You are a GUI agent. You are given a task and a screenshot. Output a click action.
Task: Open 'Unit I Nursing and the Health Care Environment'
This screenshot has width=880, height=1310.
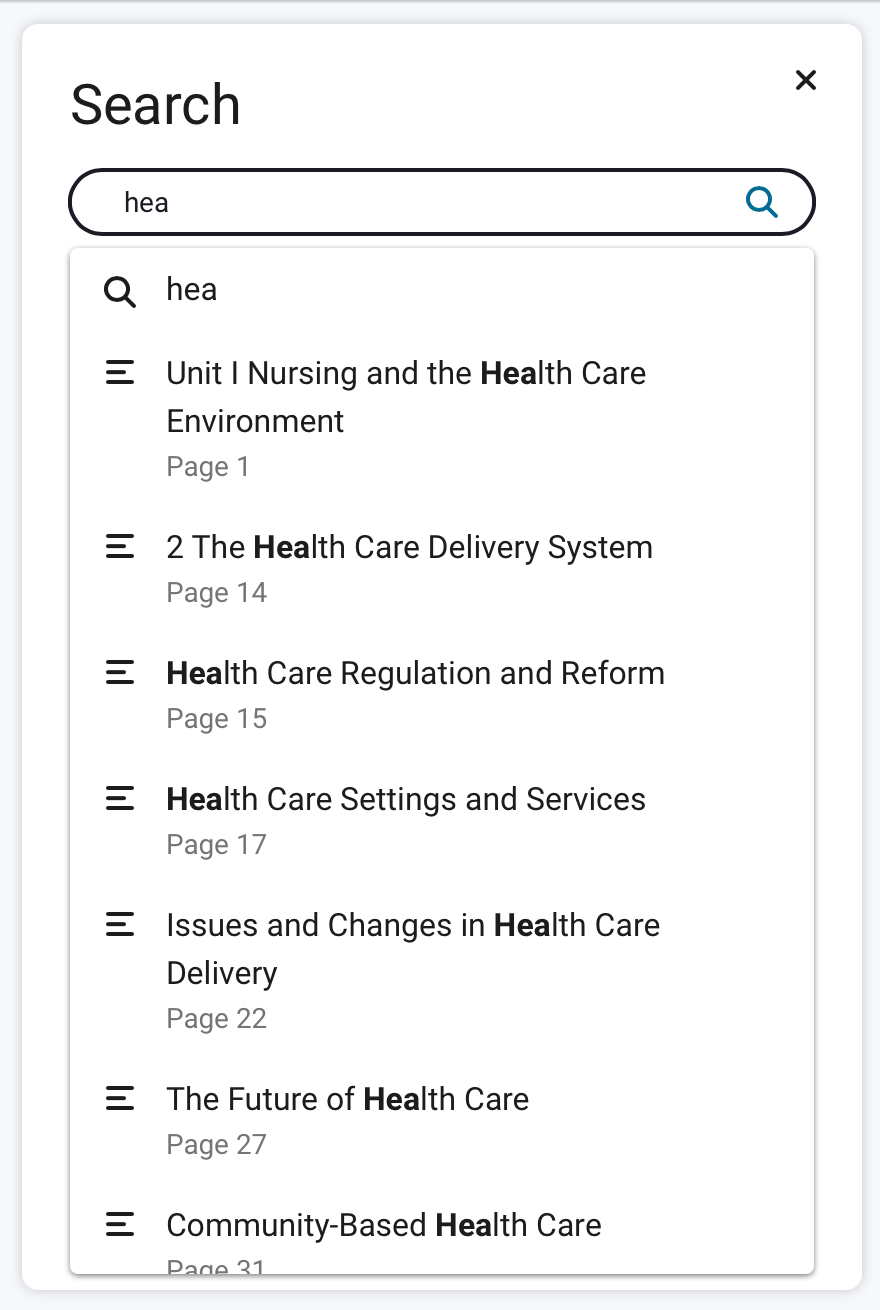coord(406,396)
